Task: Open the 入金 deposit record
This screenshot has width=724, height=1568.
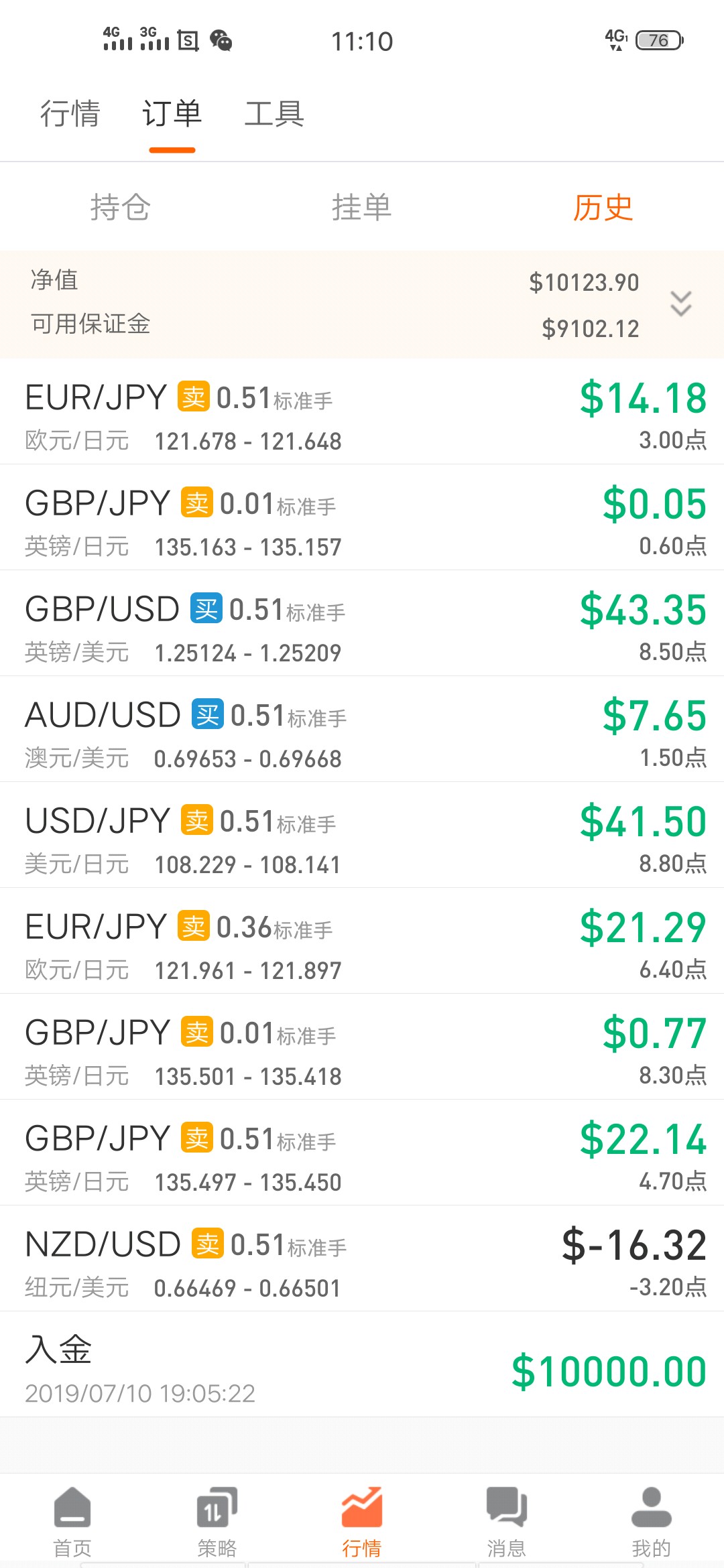Action: coord(362,1364)
